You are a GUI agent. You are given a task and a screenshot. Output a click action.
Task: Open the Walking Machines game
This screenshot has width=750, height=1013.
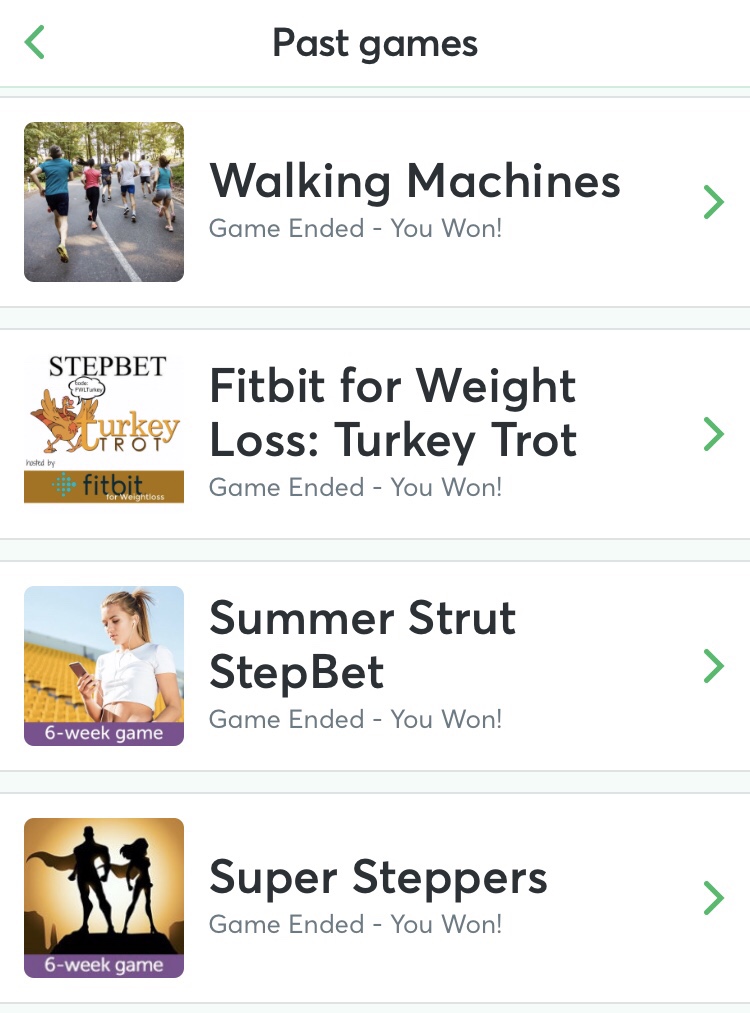[x=414, y=201]
